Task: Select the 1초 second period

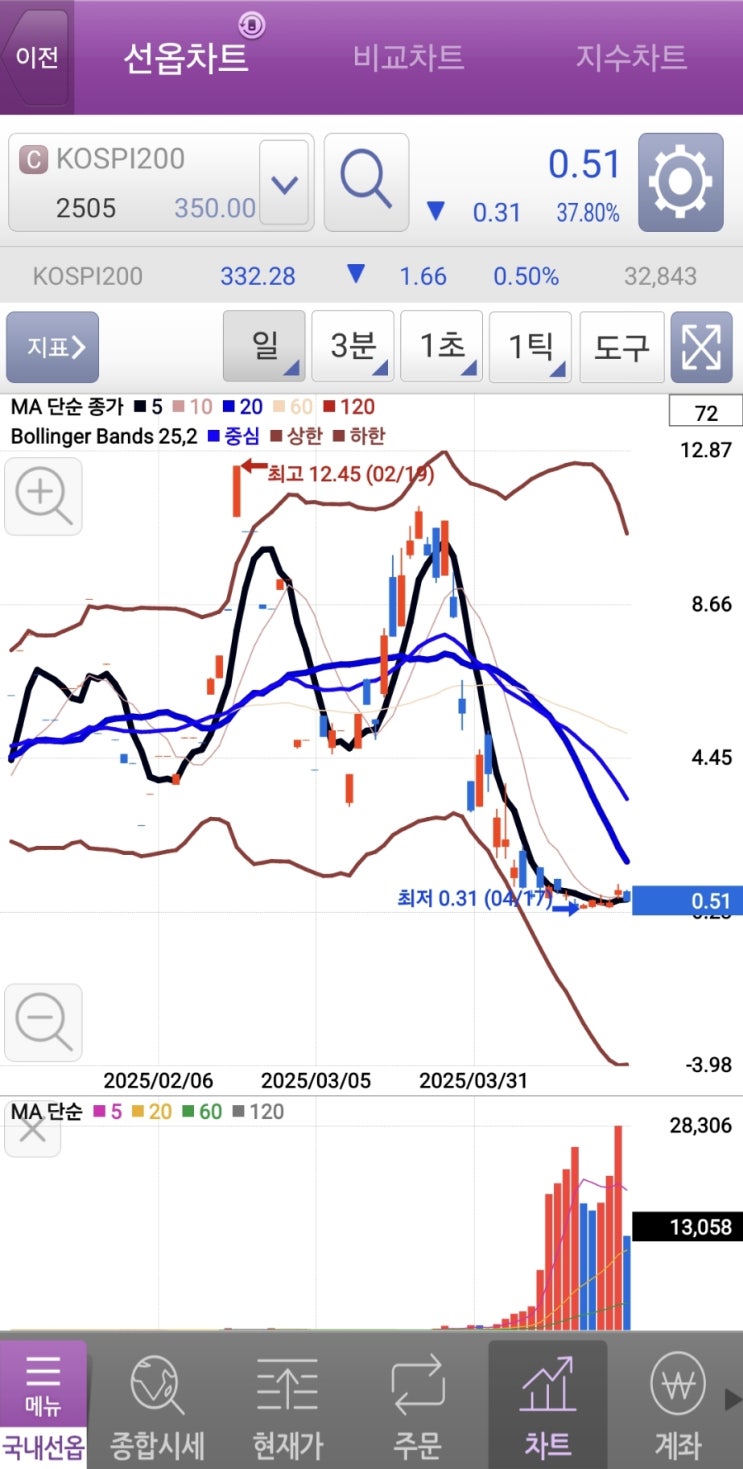Action: [441, 347]
